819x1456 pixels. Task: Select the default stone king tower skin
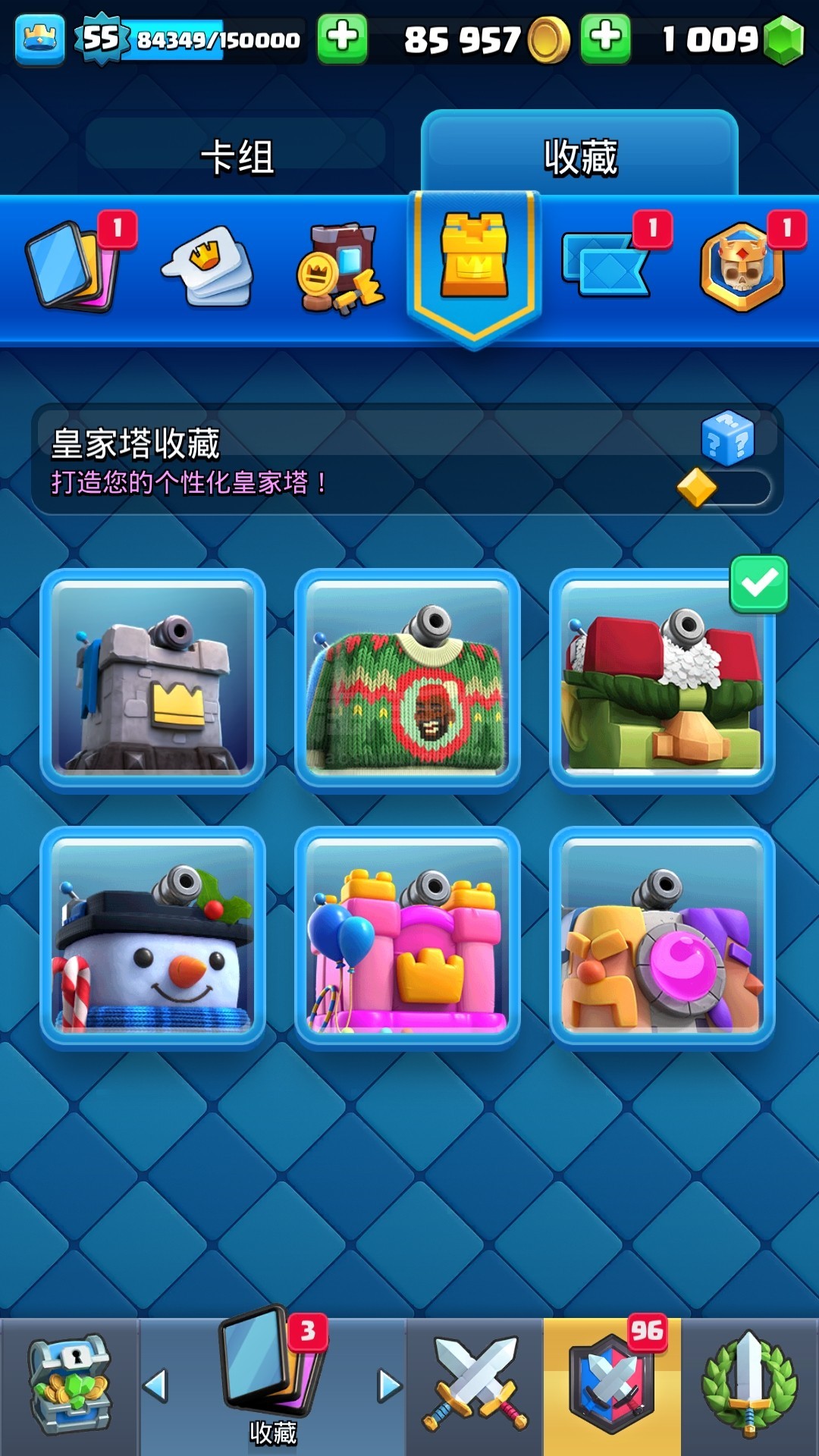(x=152, y=679)
